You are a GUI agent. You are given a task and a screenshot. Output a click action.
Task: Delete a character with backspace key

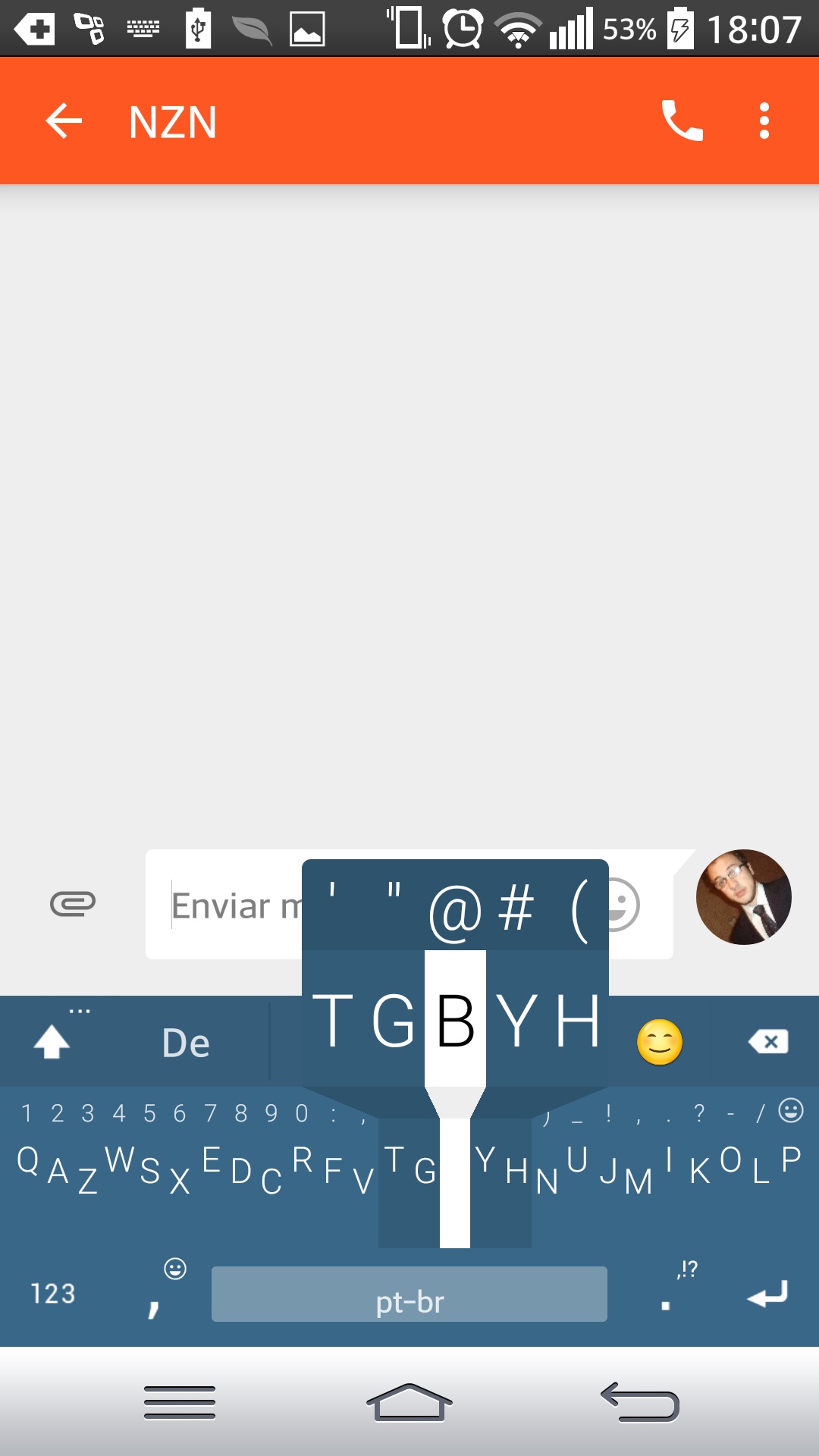tap(768, 1042)
